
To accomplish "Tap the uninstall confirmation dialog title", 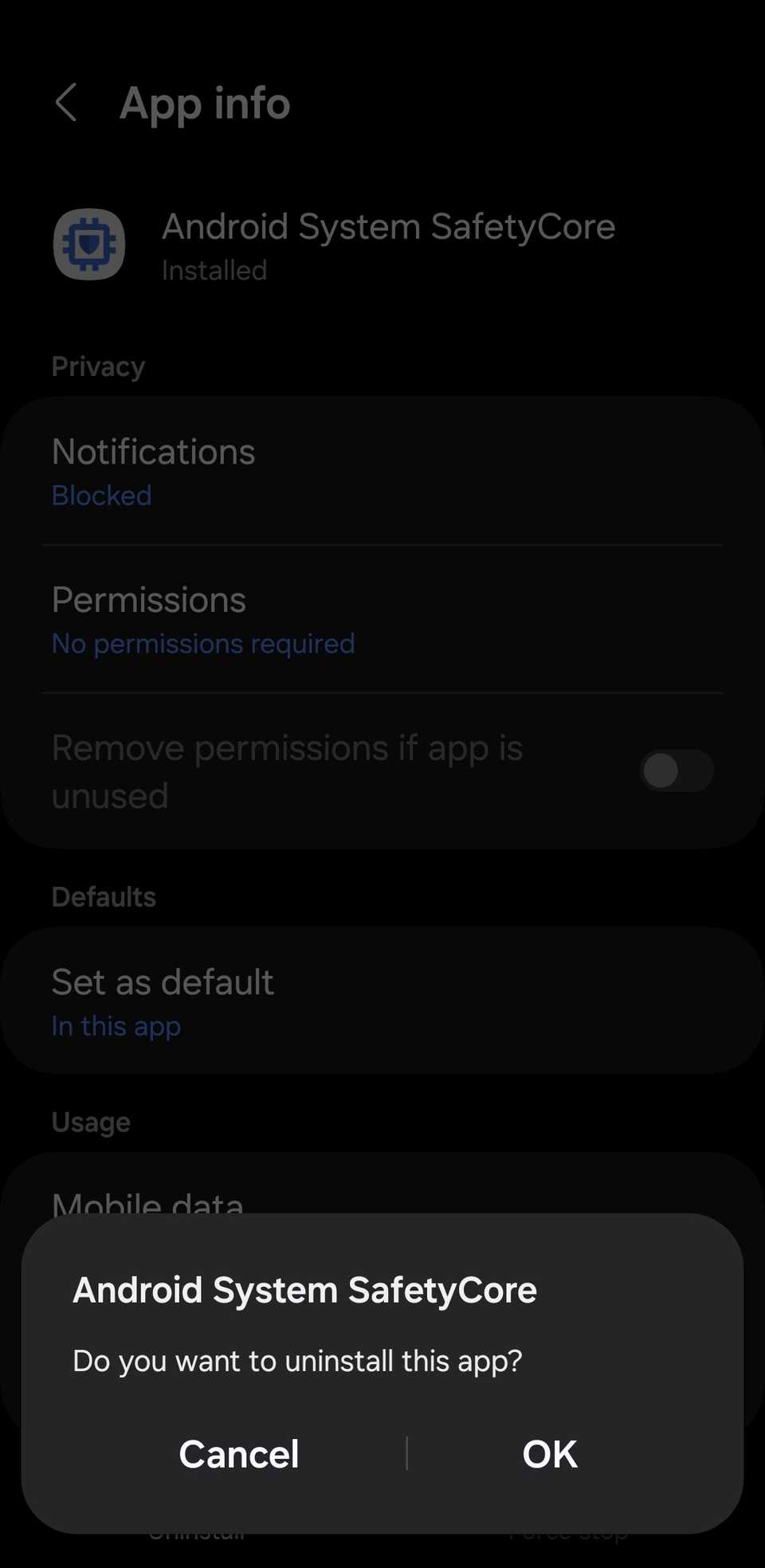I will pos(304,1290).
